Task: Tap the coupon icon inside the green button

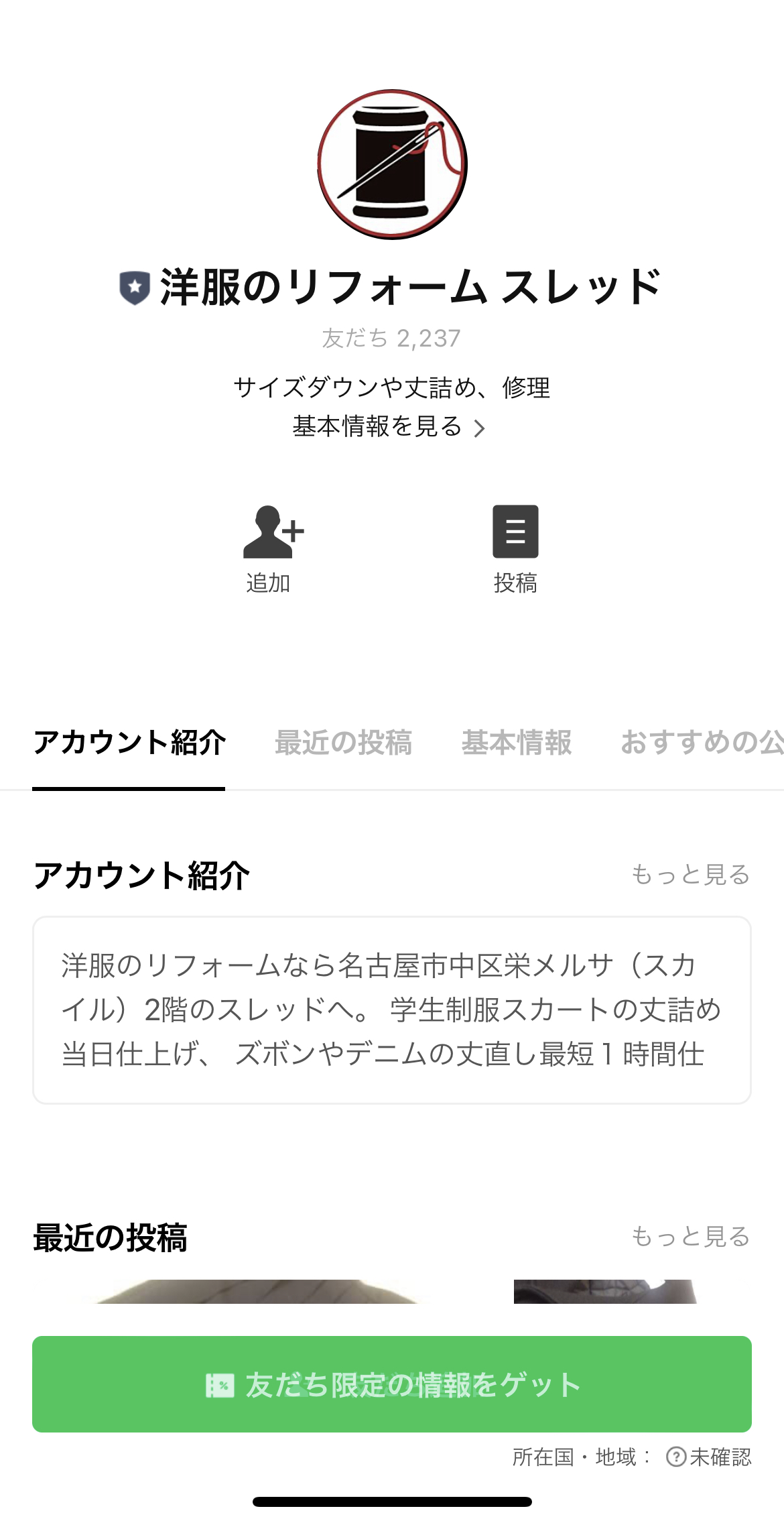Action: pyautogui.click(x=221, y=1385)
